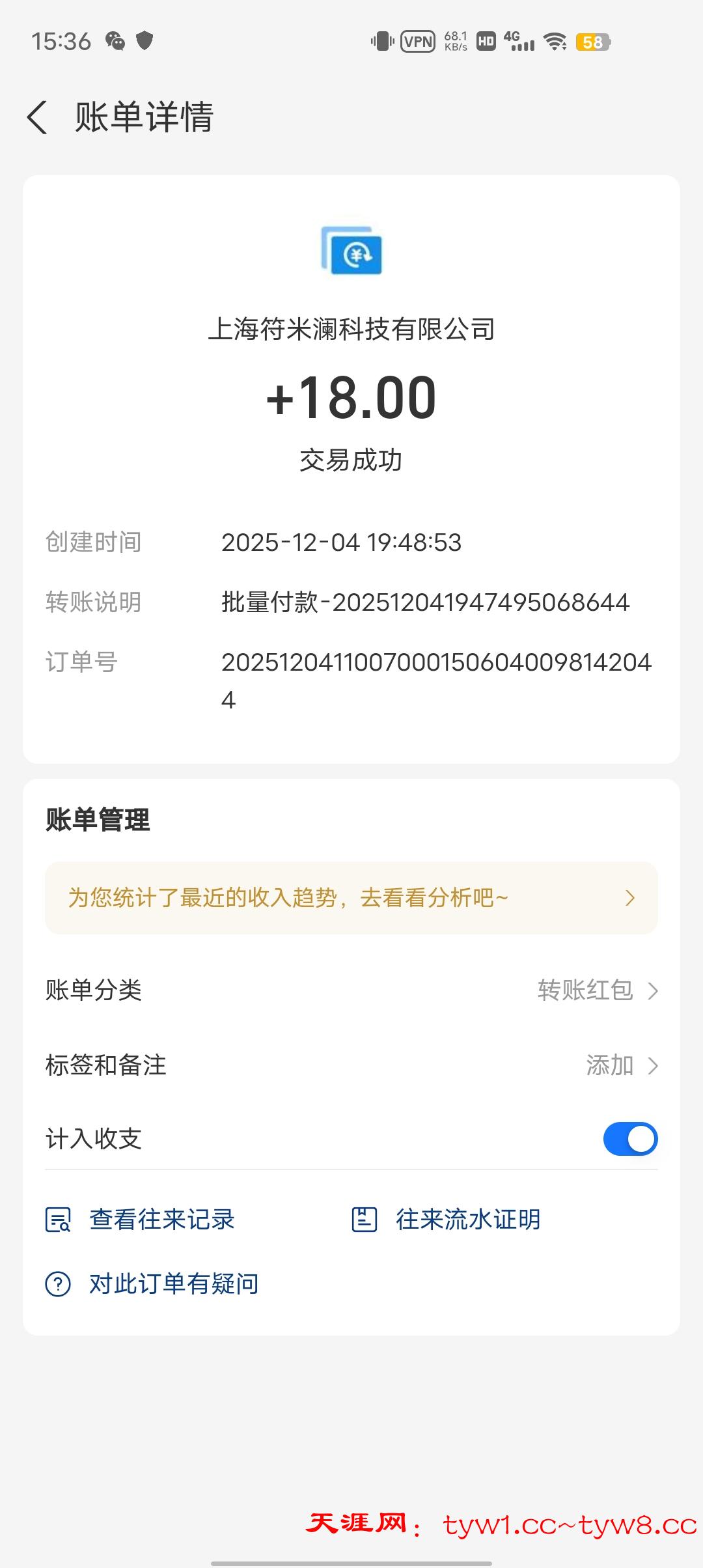Turn off the 计入收支 switch

pyautogui.click(x=630, y=1139)
